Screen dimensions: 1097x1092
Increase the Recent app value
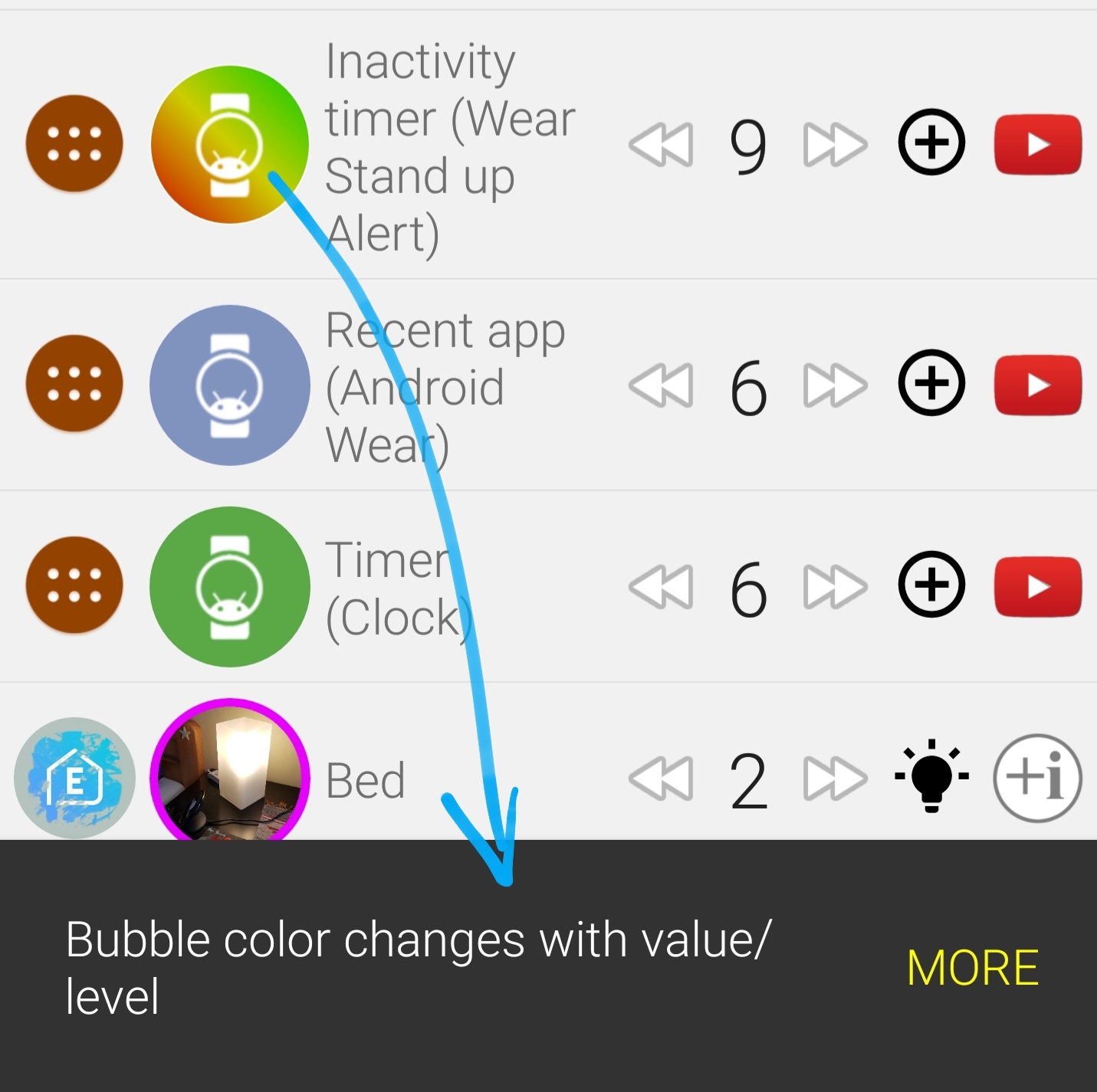coord(835,385)
